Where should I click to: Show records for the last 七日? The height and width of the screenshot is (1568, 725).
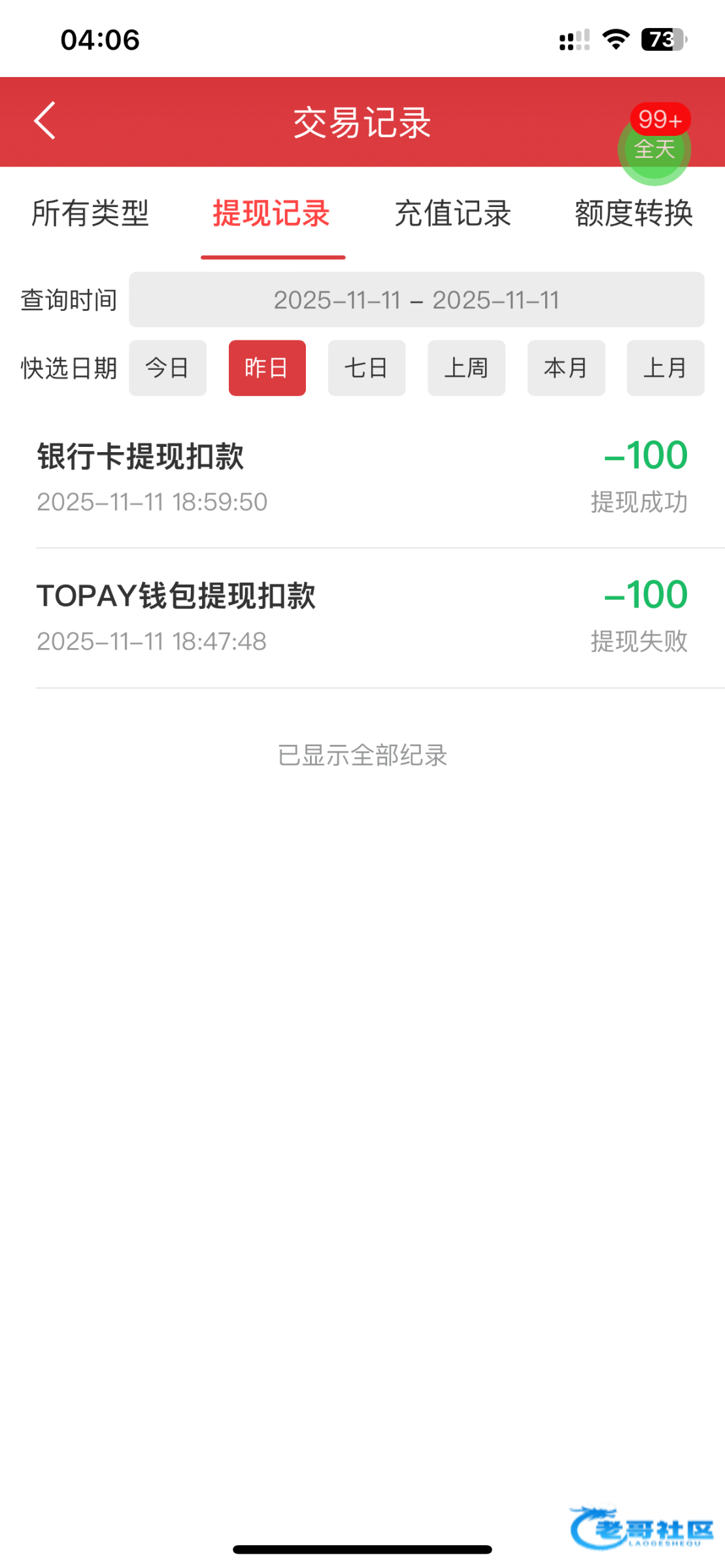(x=366, y=368)
